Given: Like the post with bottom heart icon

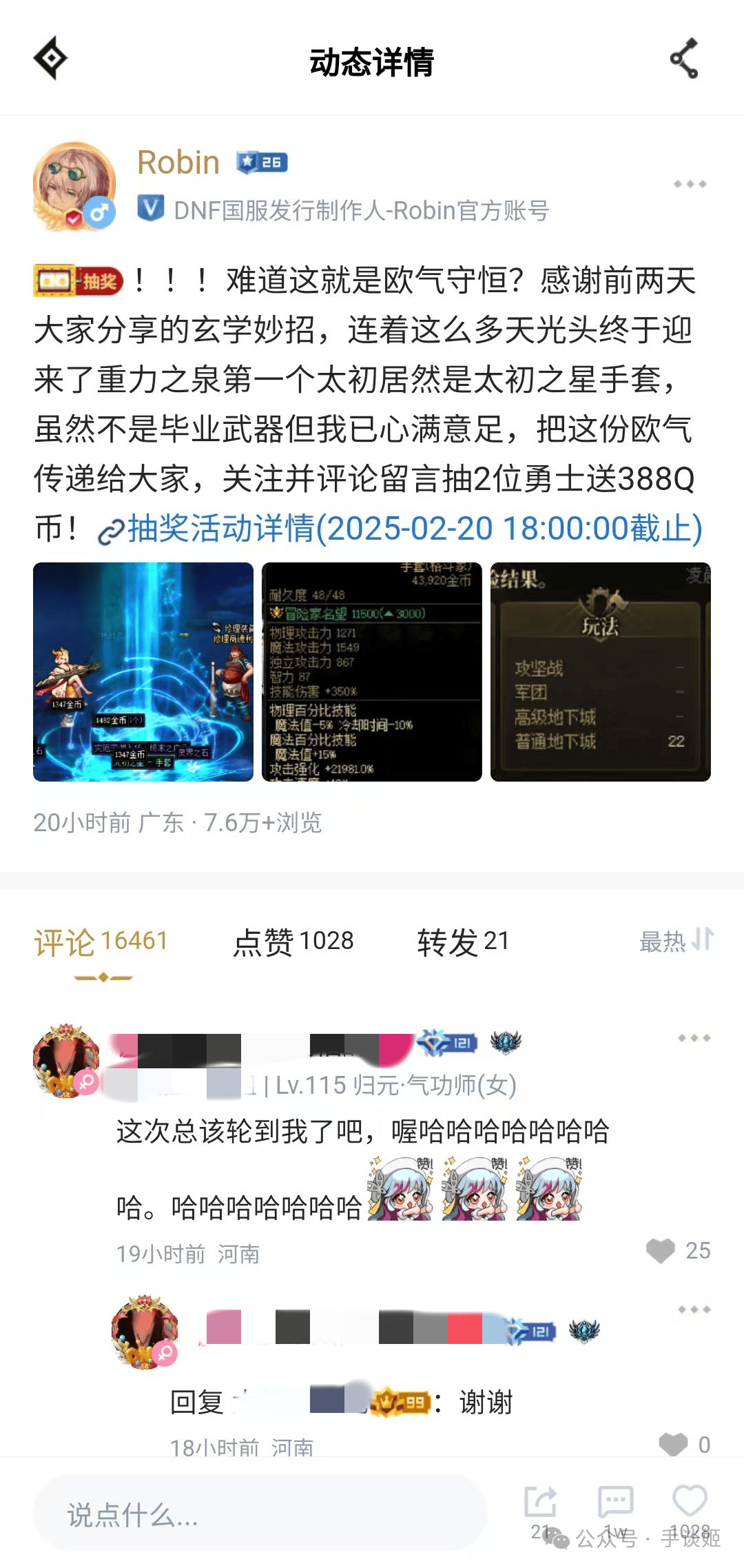Looking at the screenshot, I should (690, 1502).
